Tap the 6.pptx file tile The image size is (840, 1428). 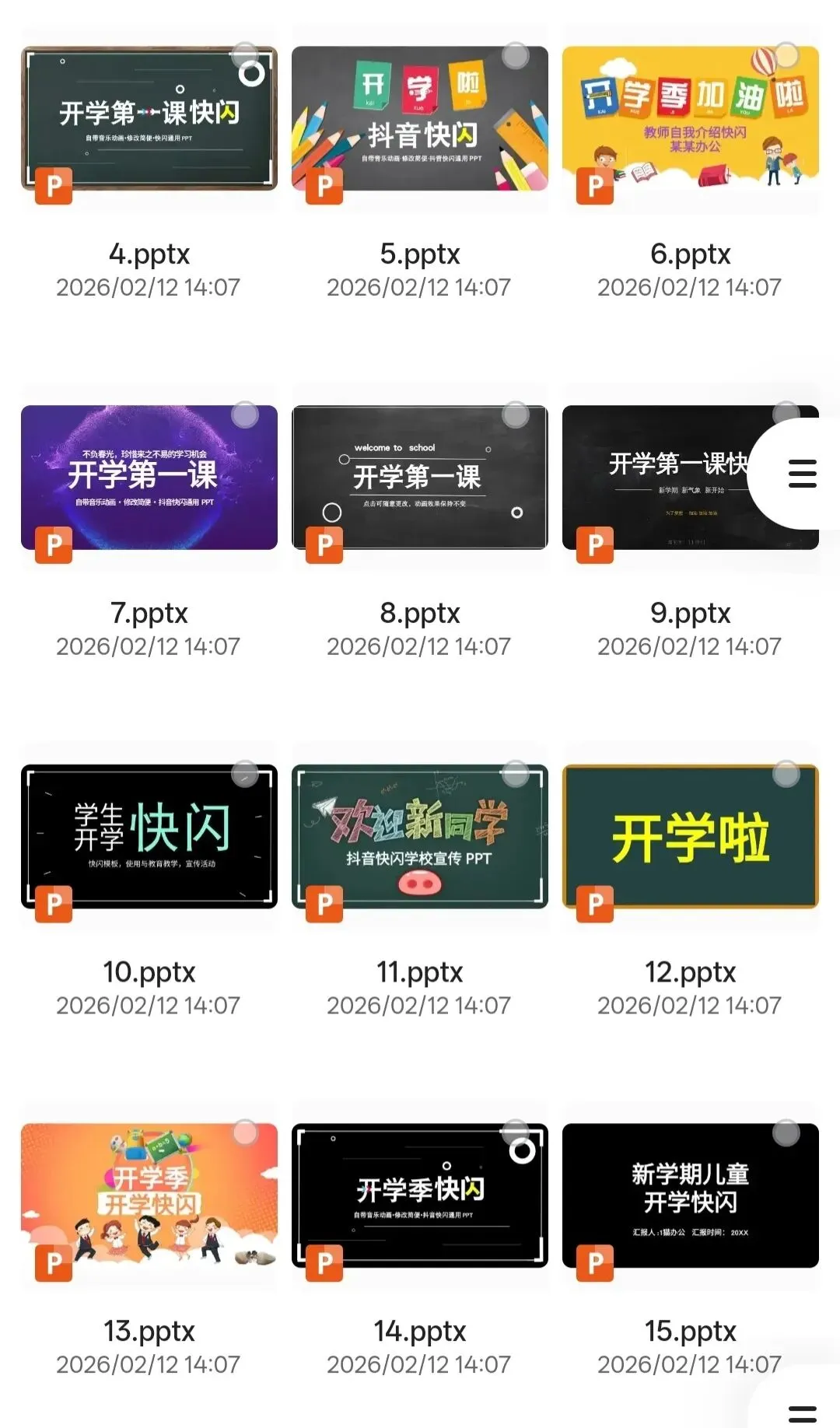point(690,119)
